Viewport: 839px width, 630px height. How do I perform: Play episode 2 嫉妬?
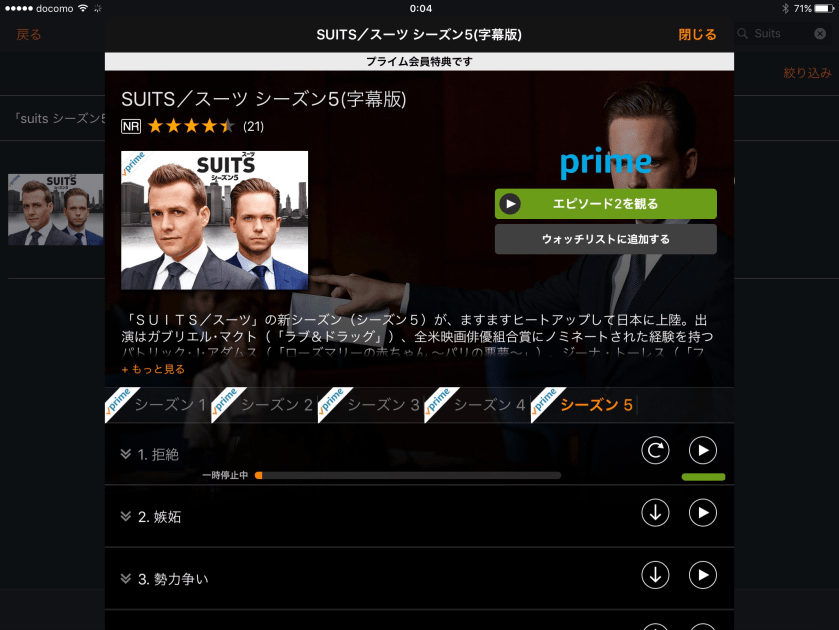703,513
